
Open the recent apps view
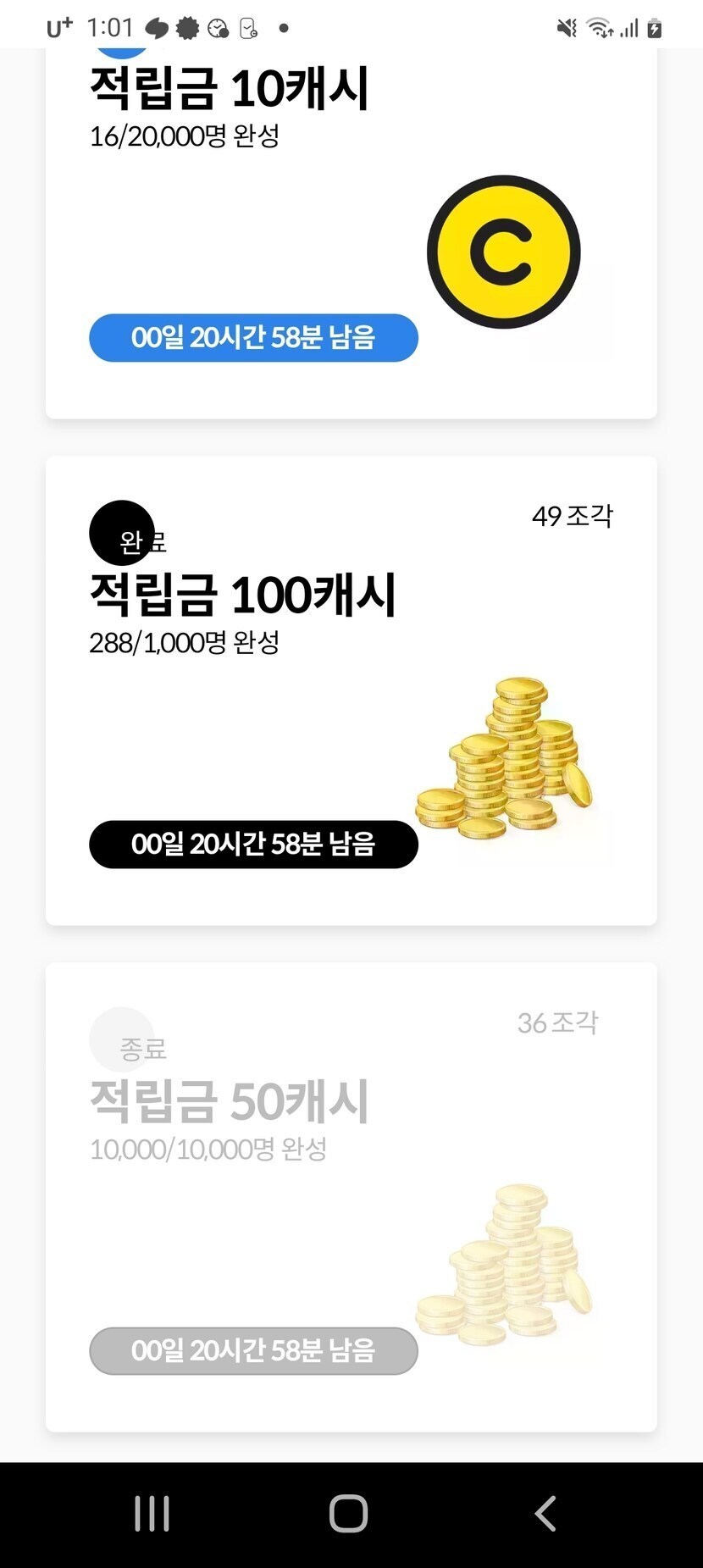click(152, 1513)
